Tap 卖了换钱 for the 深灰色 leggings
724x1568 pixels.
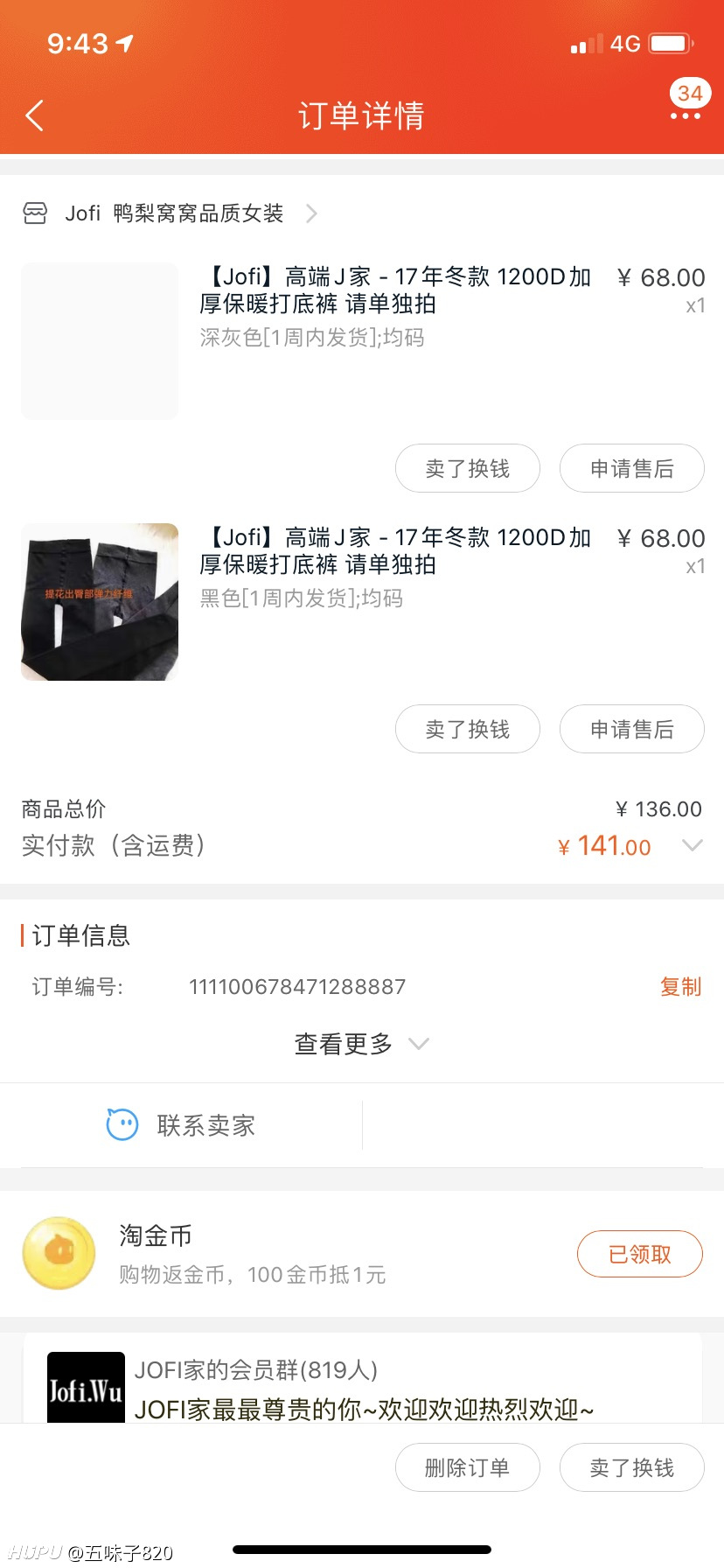coord(468,468)
